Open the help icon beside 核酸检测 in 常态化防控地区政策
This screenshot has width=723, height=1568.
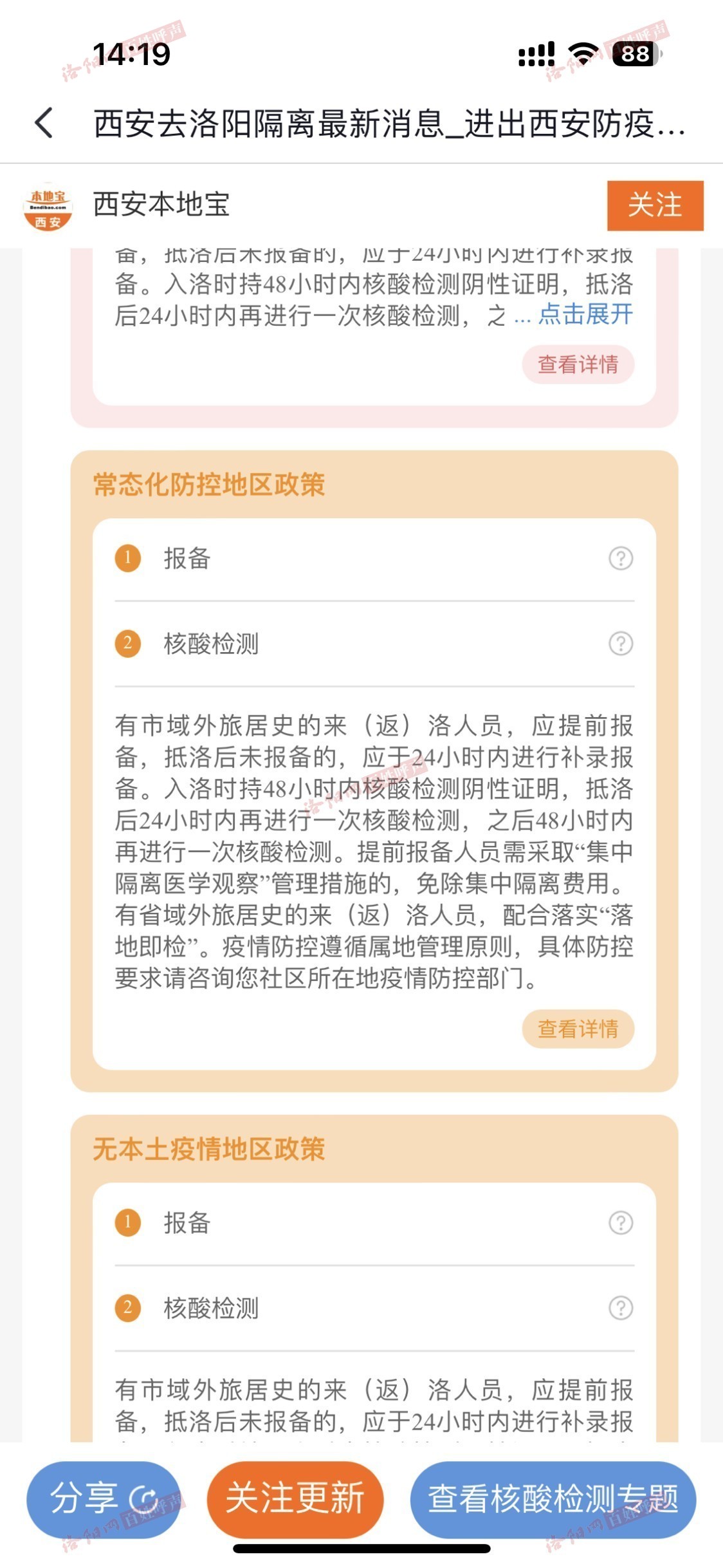click(x=621, y=643)
